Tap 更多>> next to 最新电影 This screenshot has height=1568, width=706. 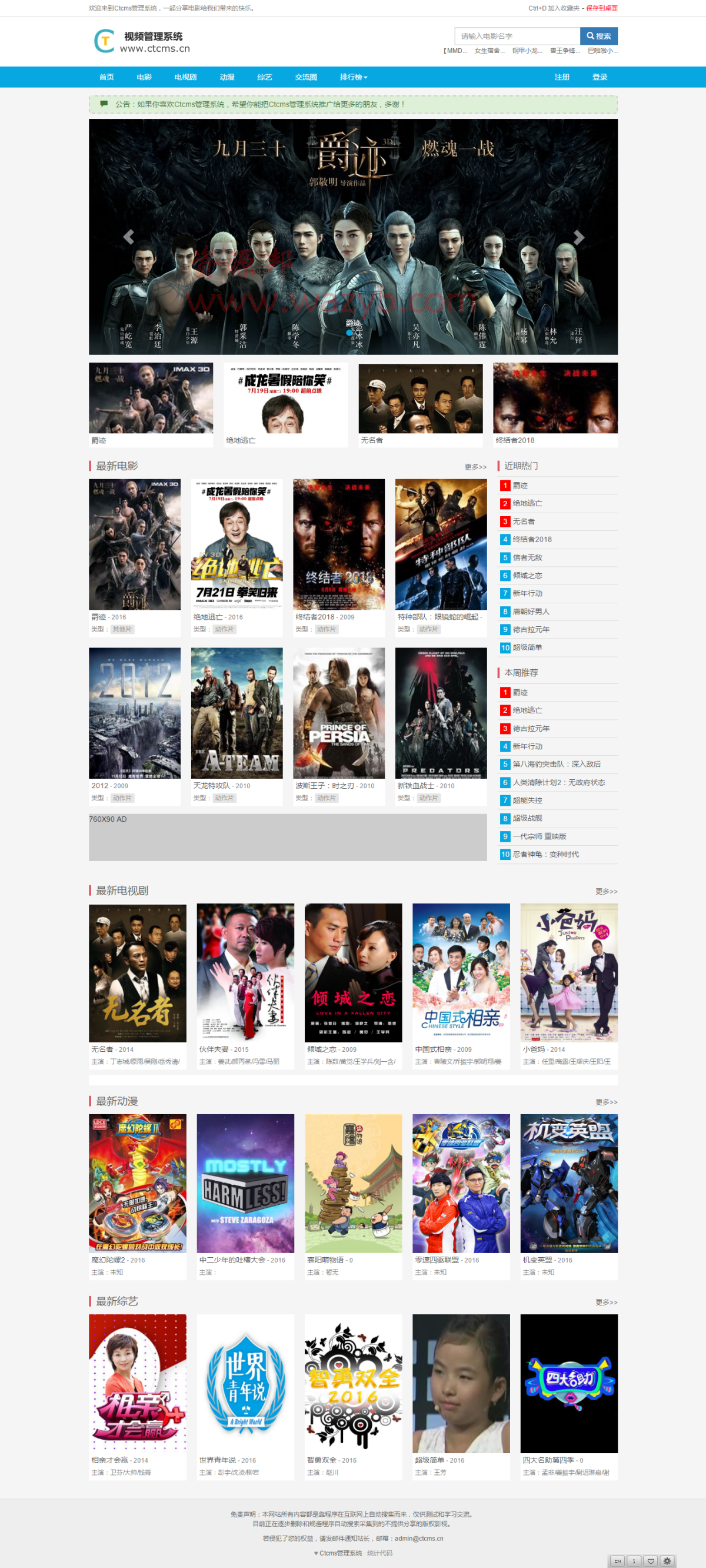coord(475,467)
